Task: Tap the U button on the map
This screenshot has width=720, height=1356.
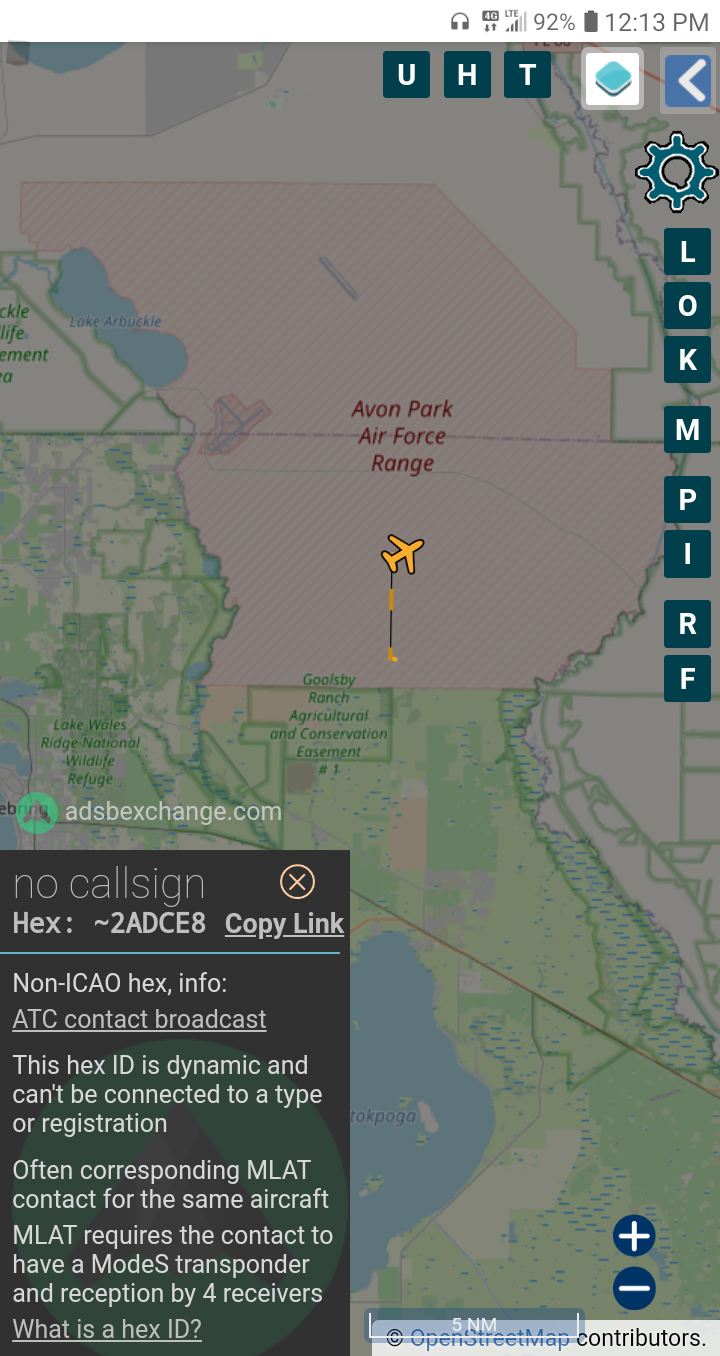Action: tap(406, 75)
